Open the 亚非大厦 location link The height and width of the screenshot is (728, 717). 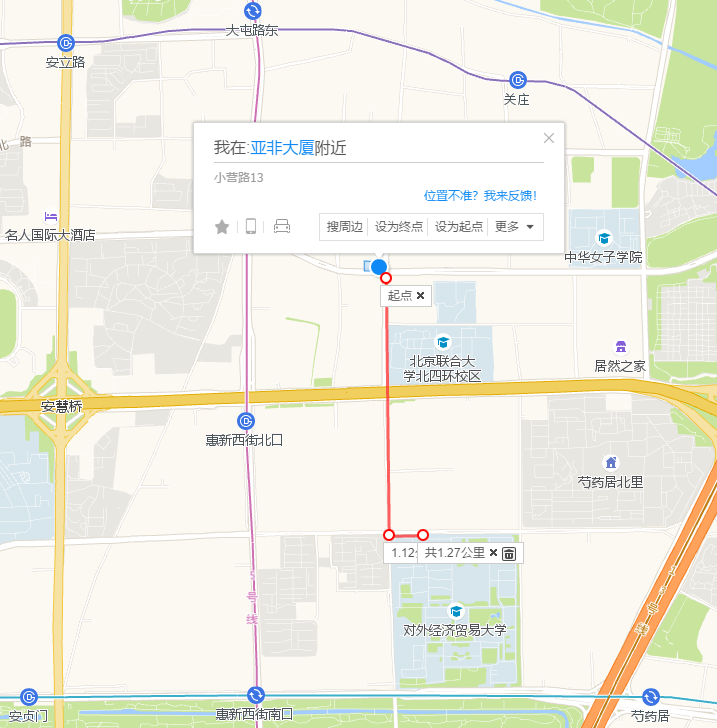(281, 148)
